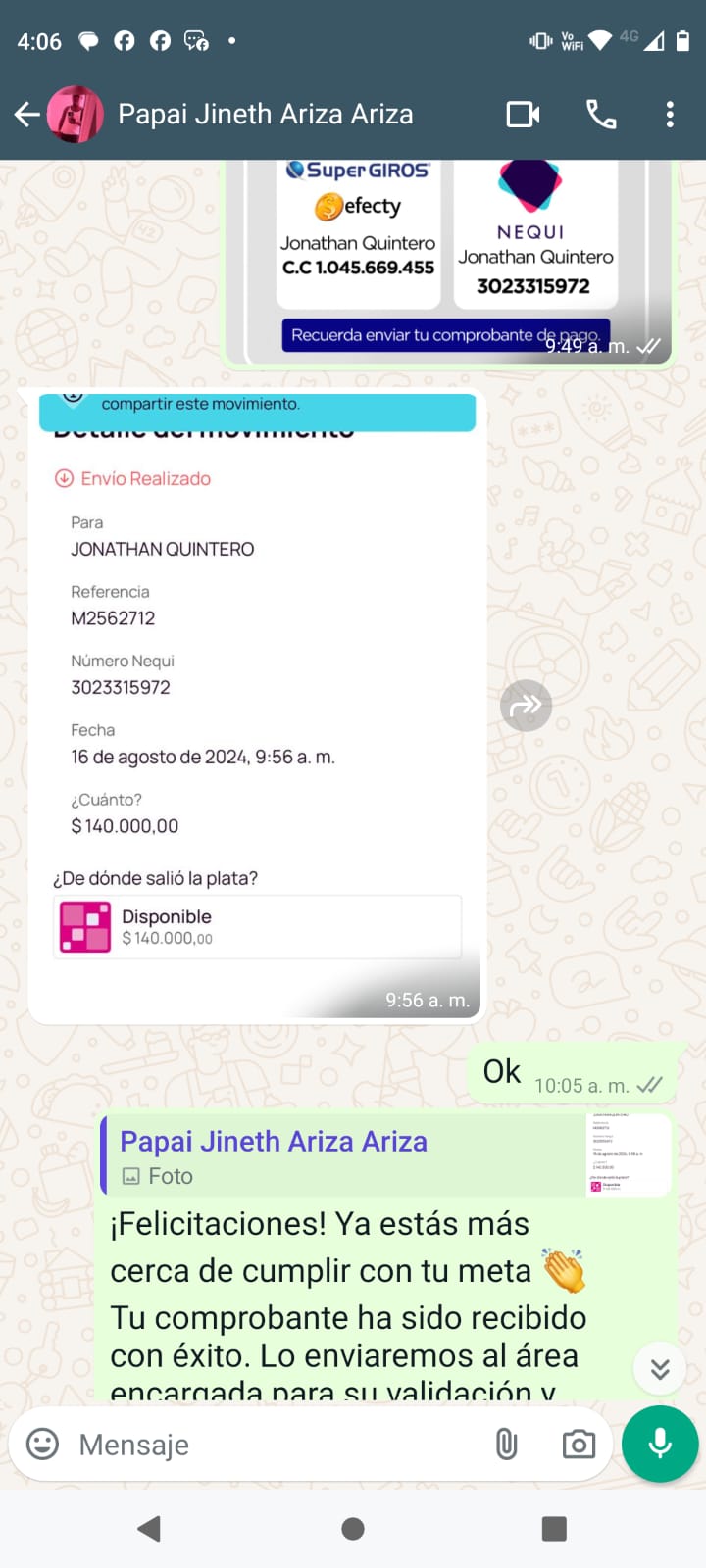Forward the Nequi receipt photo
This screenshot has width=706, height=1568.
click(x=527, y=706)
